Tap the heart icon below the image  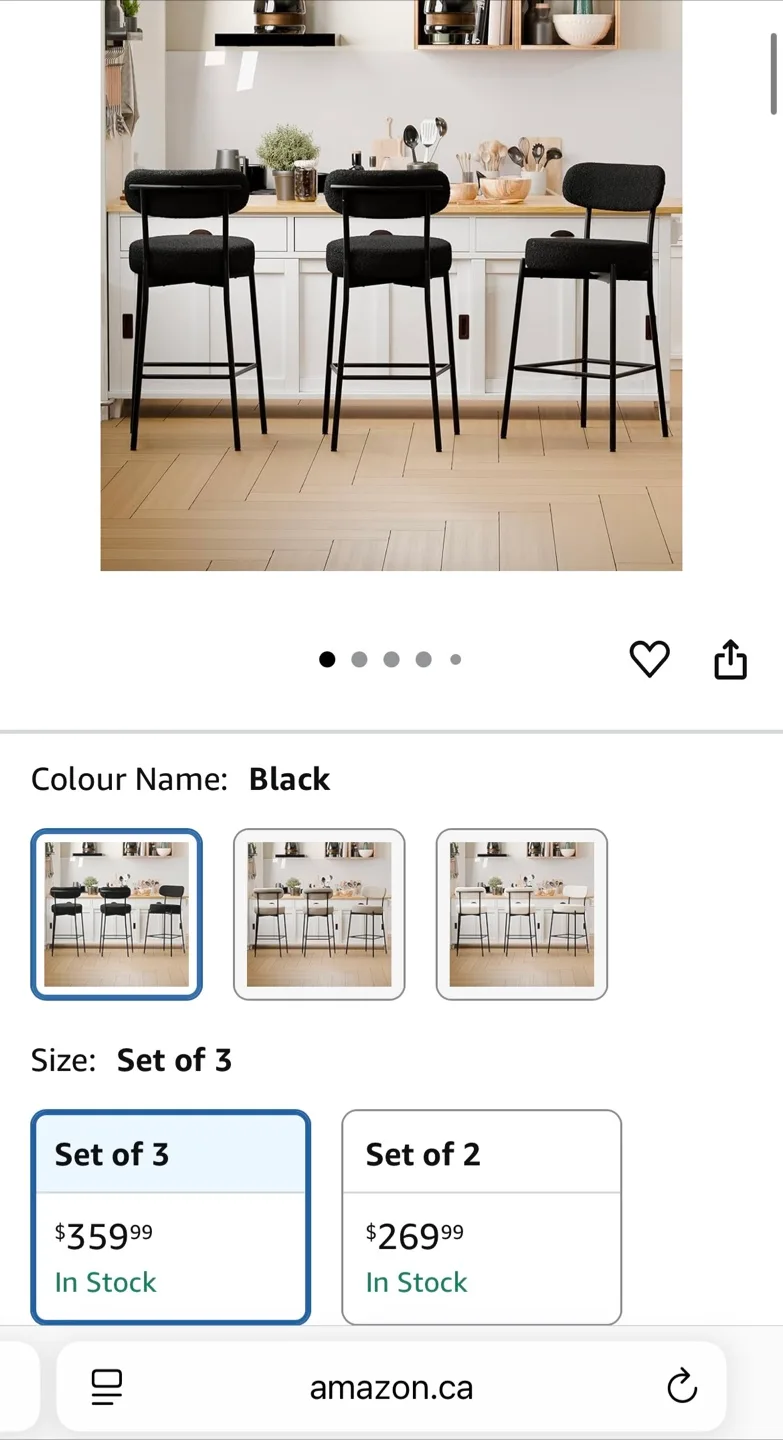click(650, 658)
